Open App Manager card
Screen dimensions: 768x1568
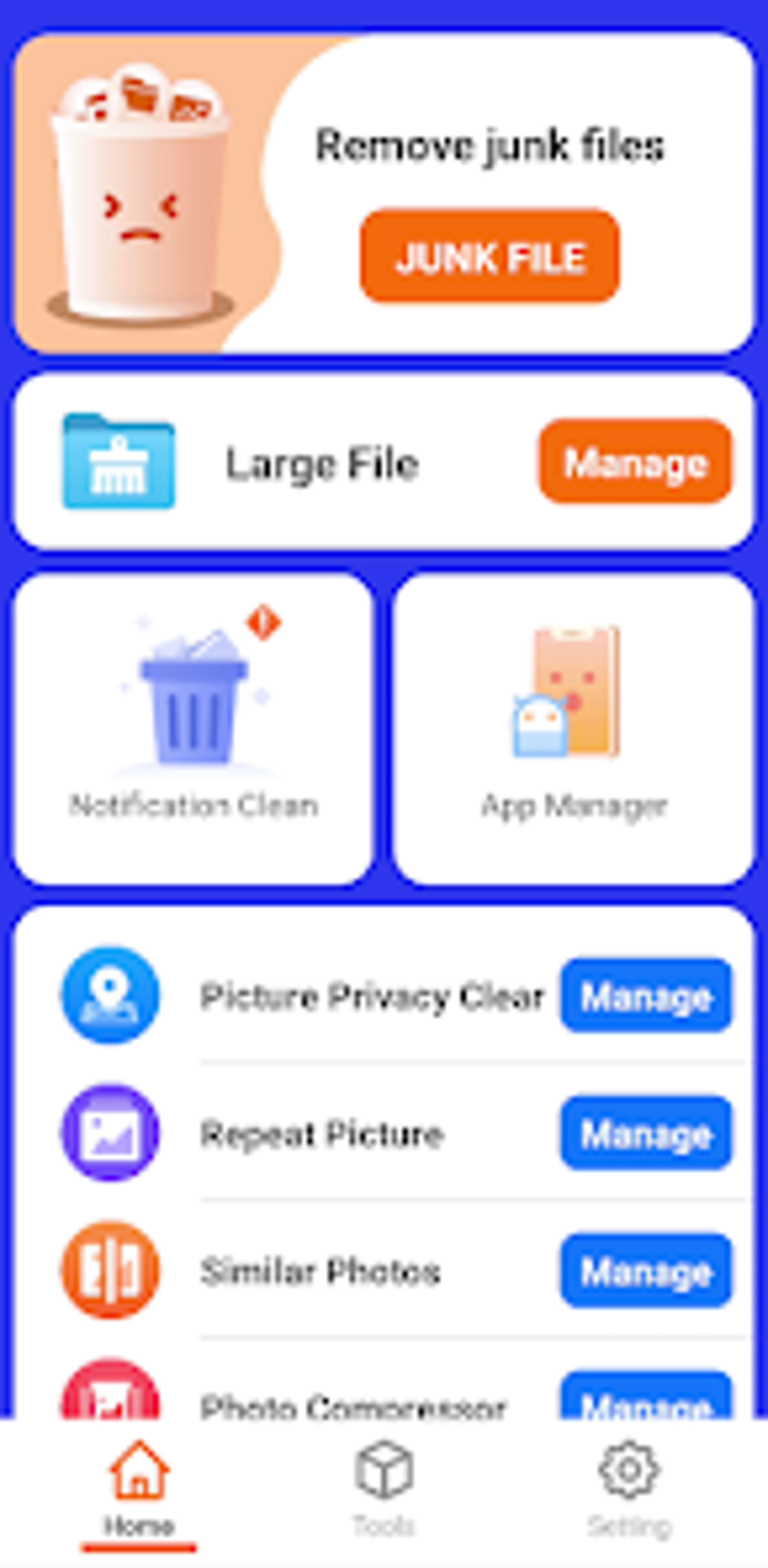click(574, 728)
